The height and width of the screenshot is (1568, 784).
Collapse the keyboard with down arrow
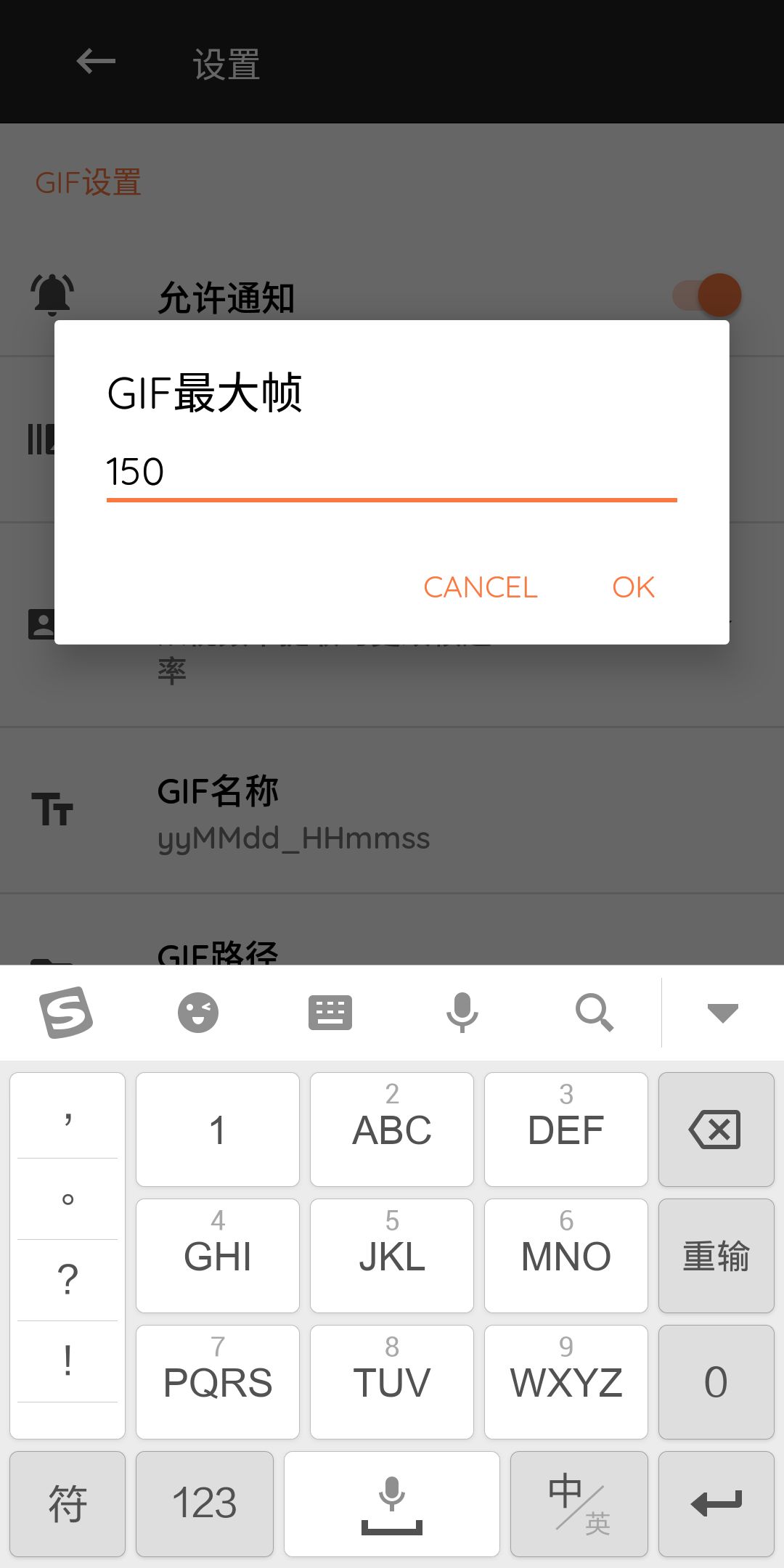point(721,1012)
